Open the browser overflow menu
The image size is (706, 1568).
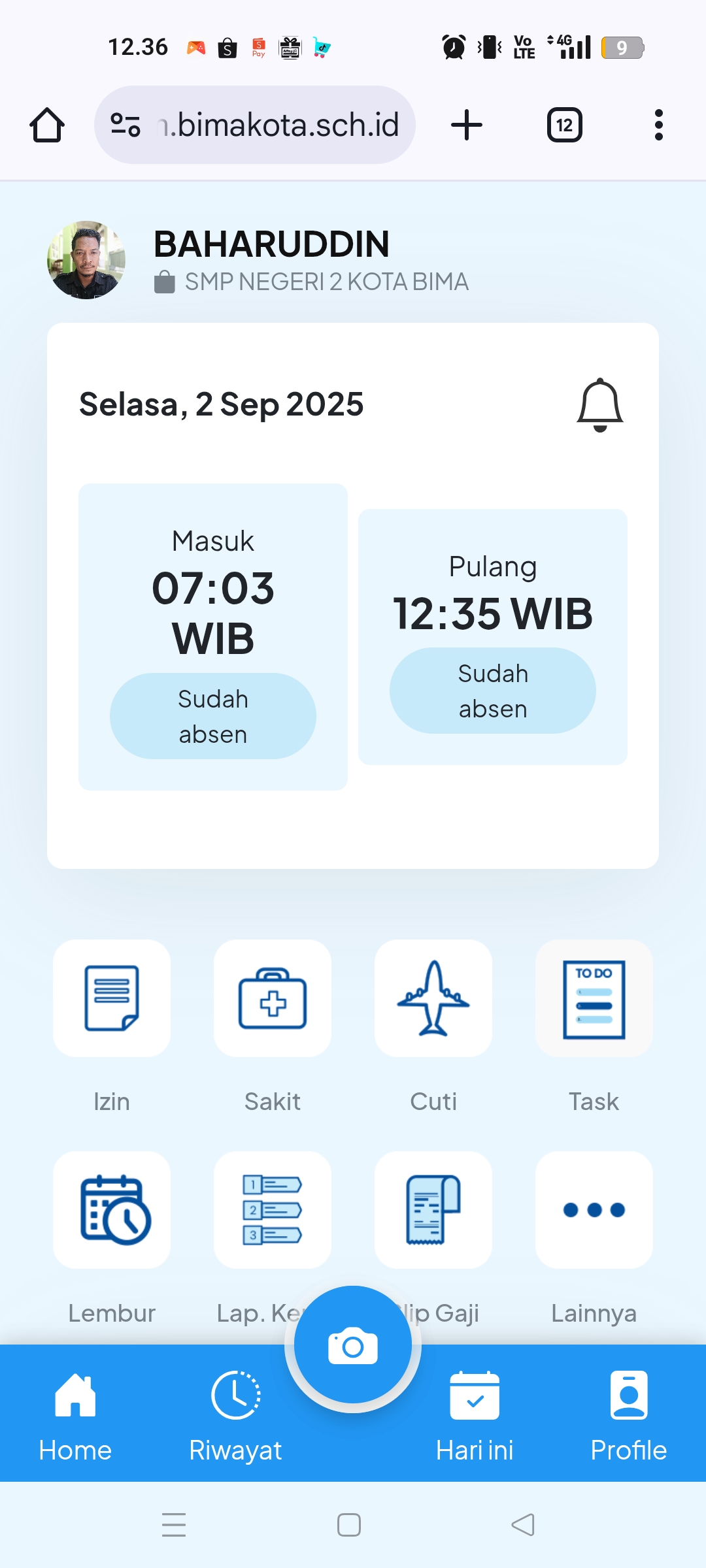click(658, 125)
